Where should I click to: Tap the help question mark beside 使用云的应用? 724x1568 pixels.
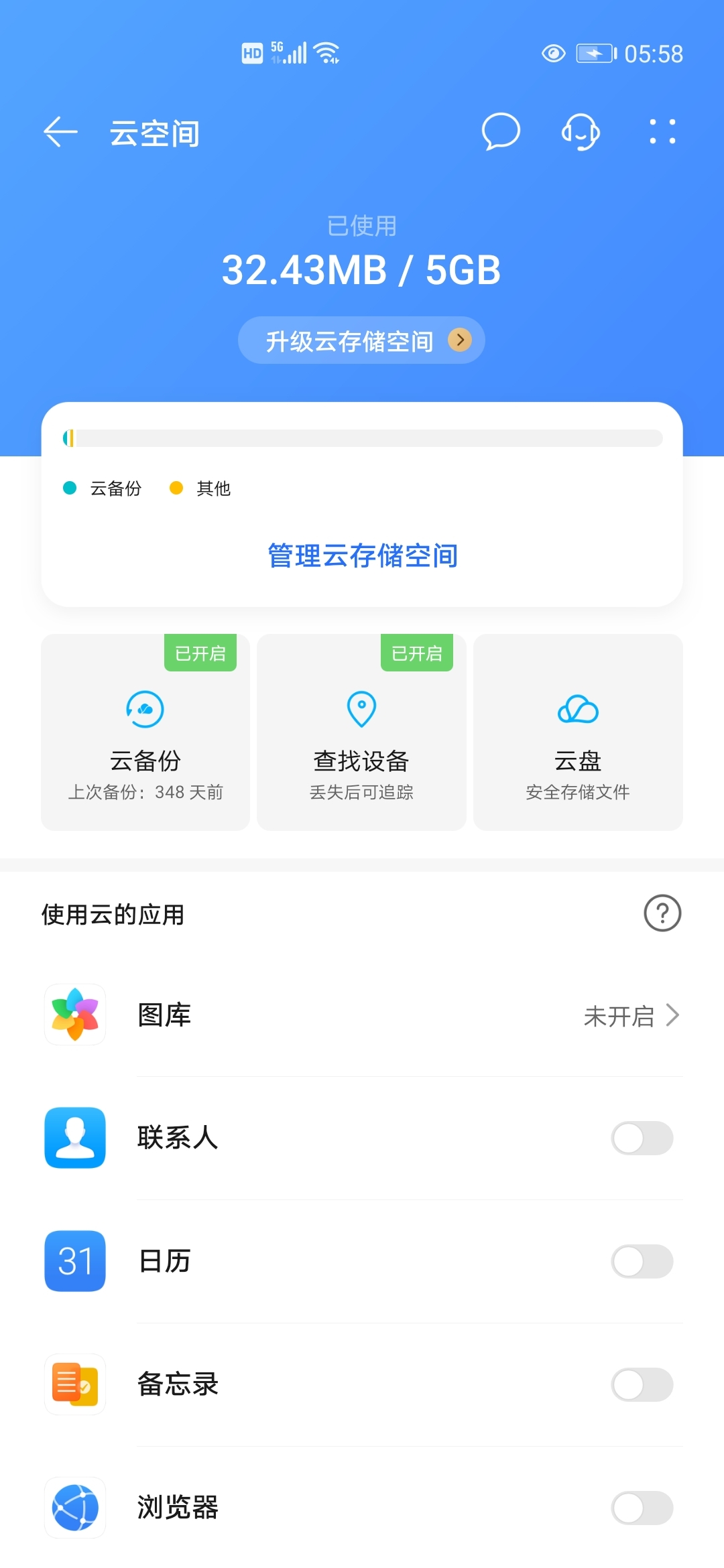click(x=662, y=913)
